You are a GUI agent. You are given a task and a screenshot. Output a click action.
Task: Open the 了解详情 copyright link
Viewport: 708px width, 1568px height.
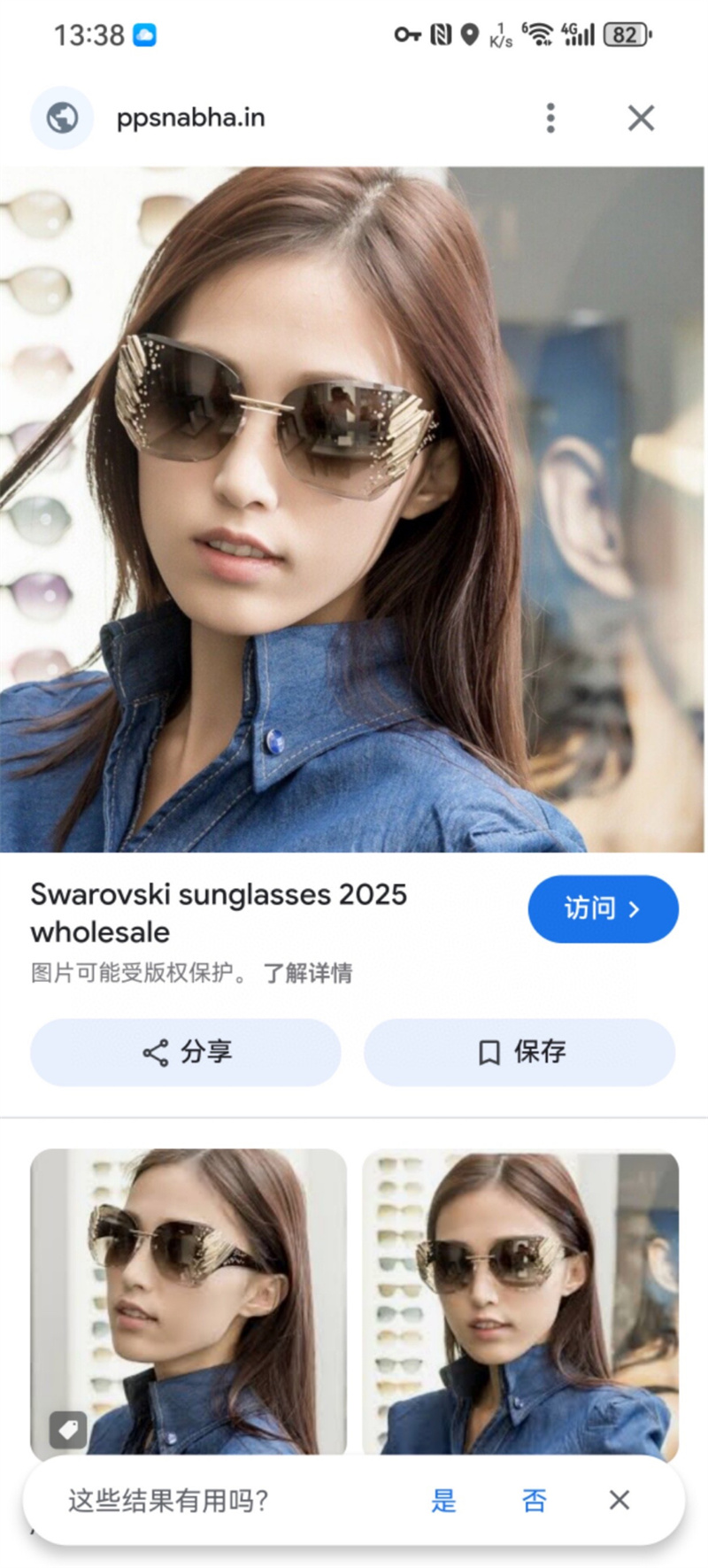[x=308, y=973]
